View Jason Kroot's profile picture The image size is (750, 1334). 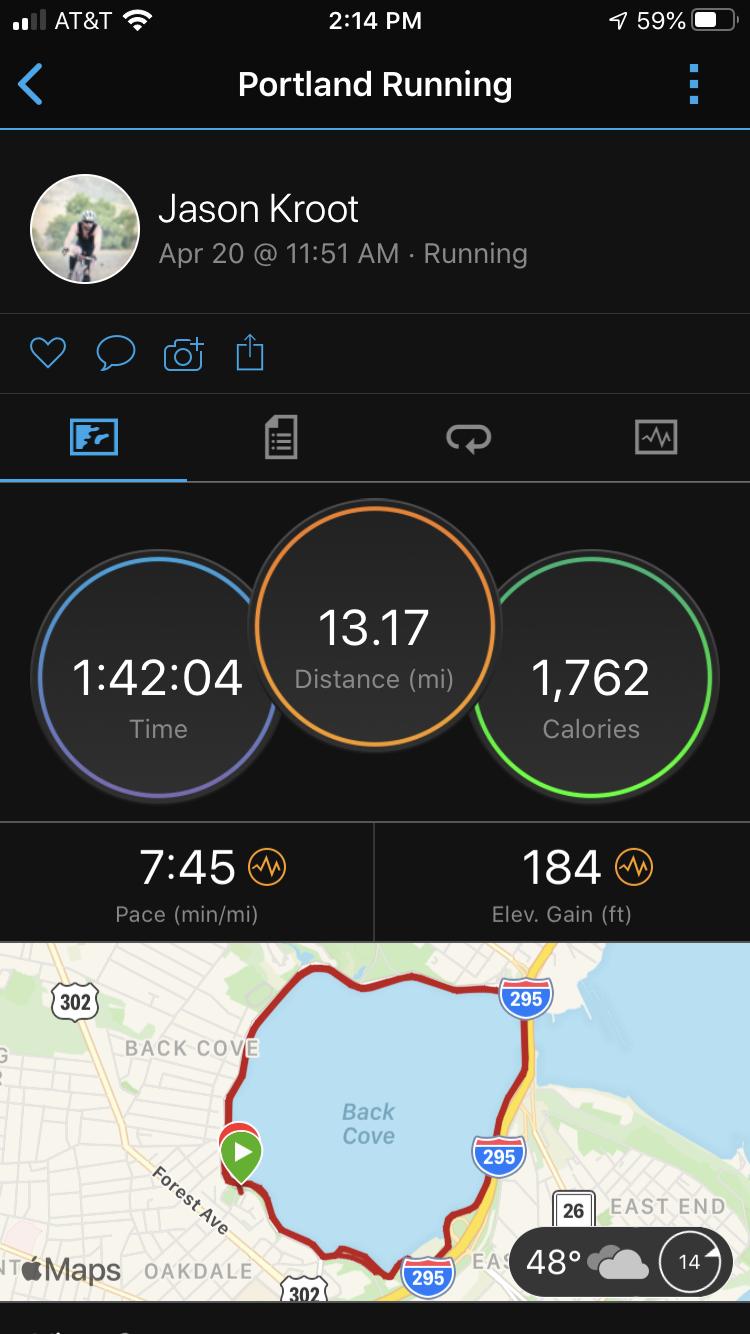point(85,229)
